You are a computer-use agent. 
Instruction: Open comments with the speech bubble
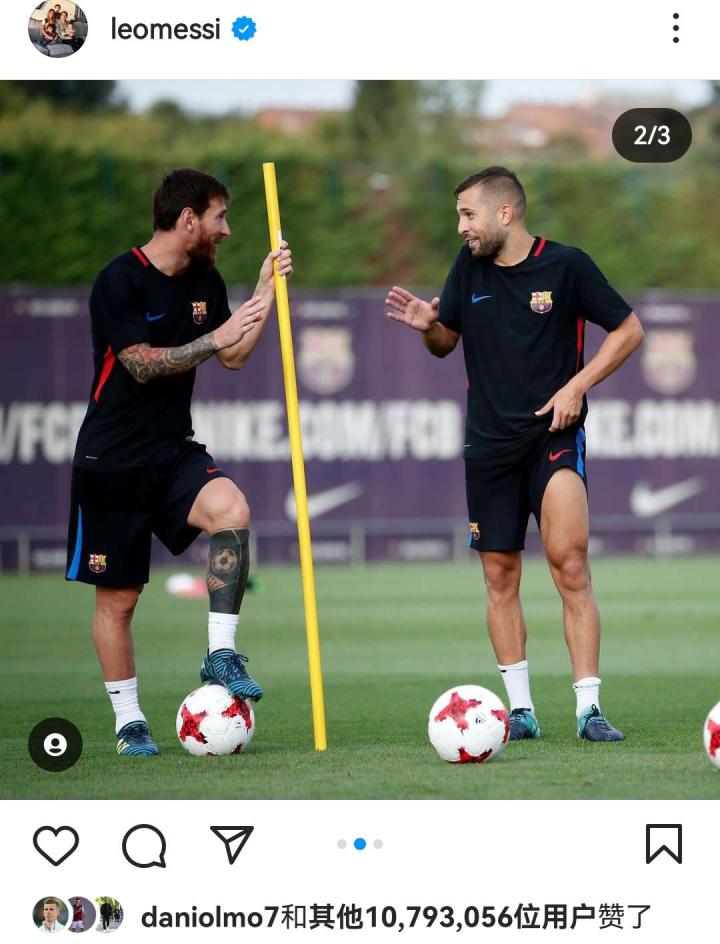144,845
